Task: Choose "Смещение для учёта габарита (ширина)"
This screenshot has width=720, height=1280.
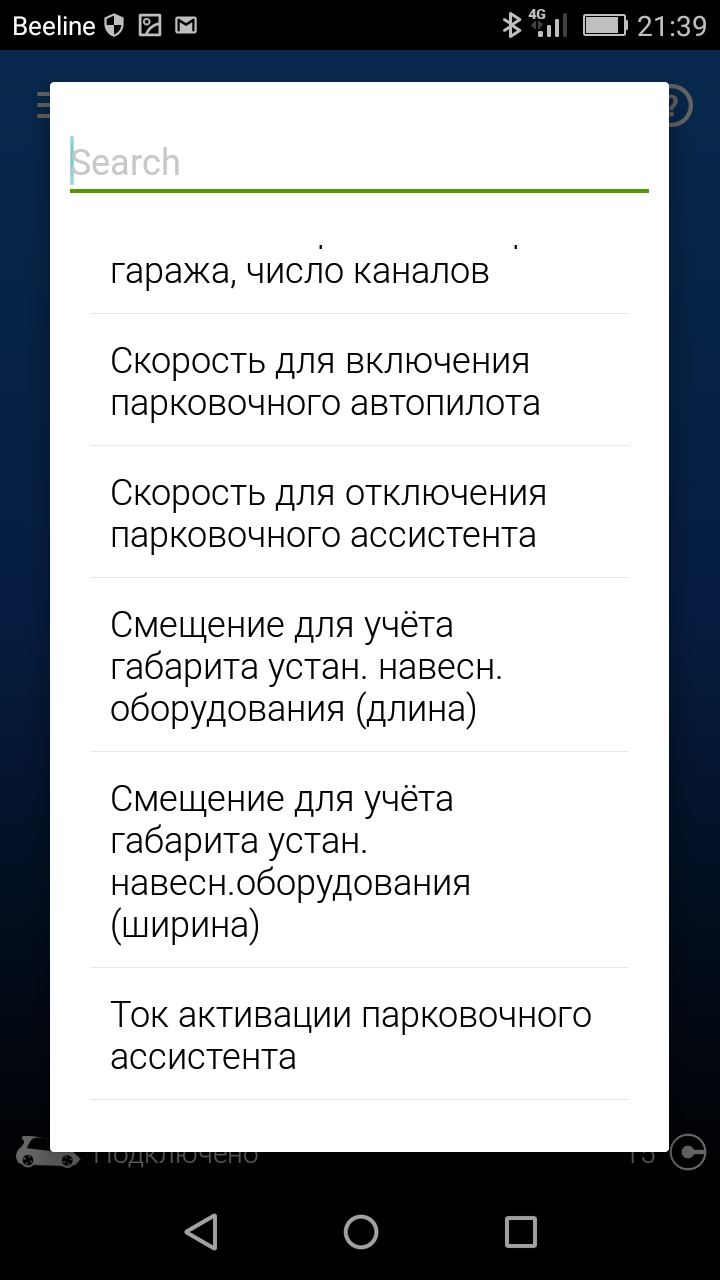Action: click(x=358, y=861)
